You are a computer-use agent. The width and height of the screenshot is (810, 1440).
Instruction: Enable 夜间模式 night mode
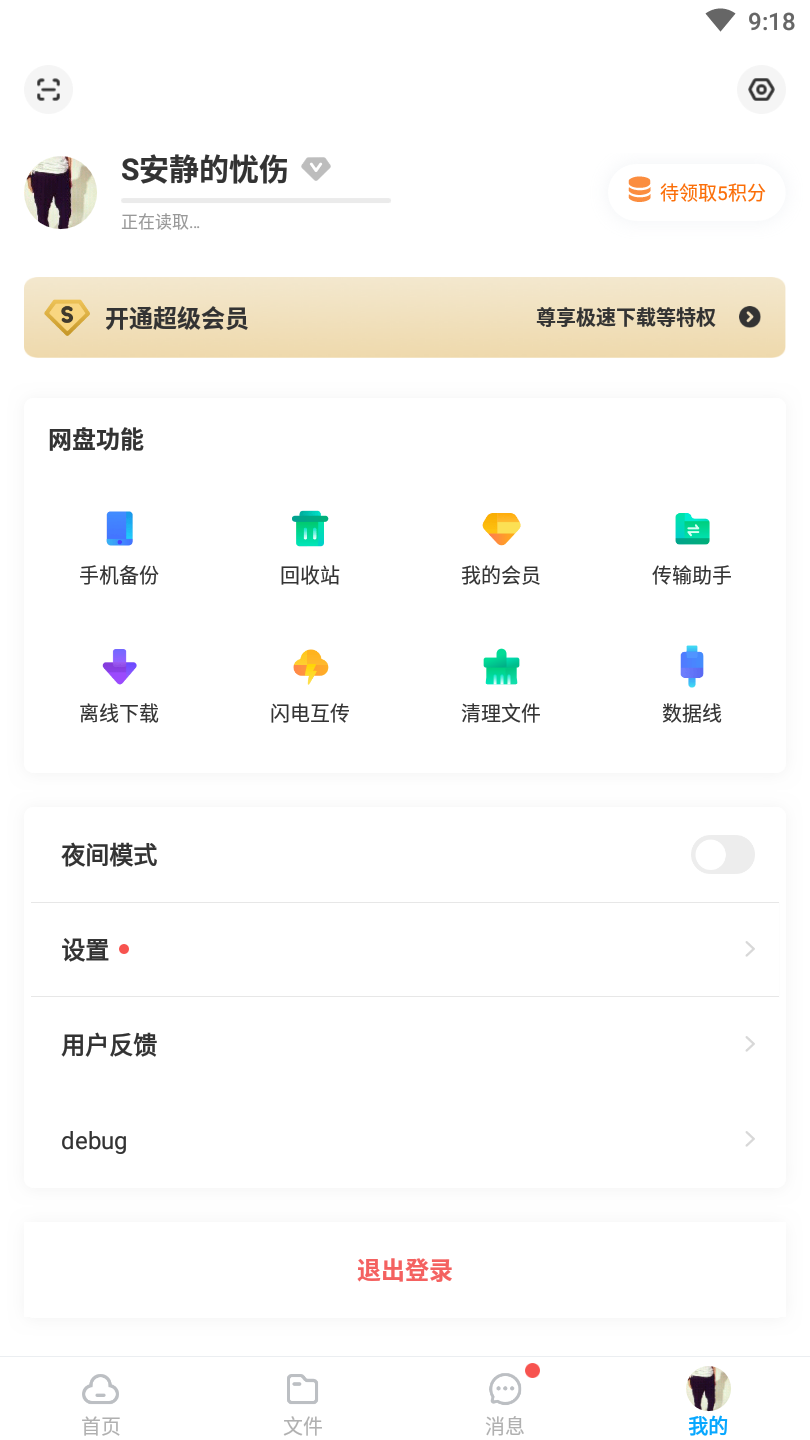click(722, 855)
